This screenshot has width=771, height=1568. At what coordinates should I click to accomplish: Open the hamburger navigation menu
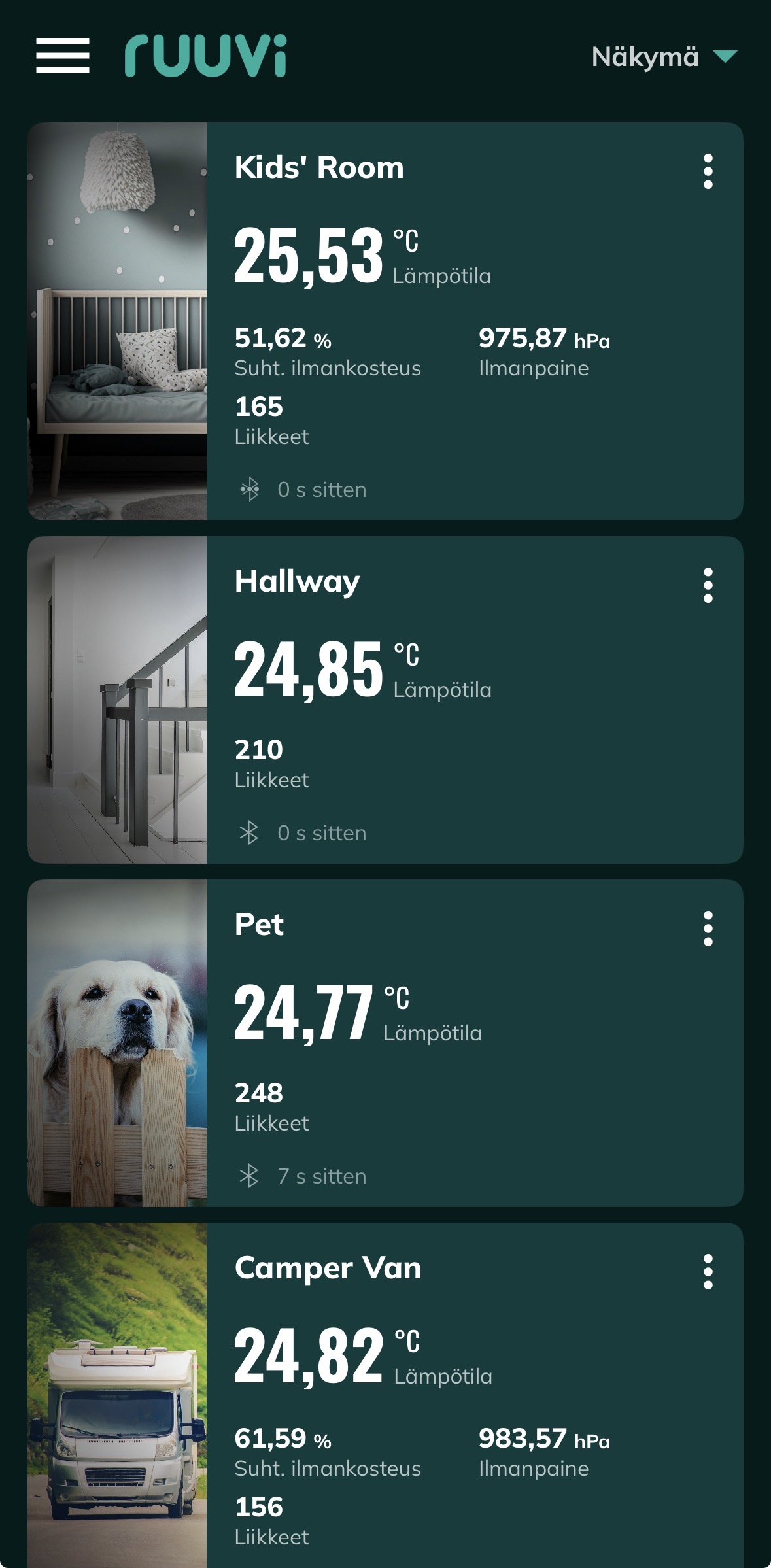coord(62,56)
